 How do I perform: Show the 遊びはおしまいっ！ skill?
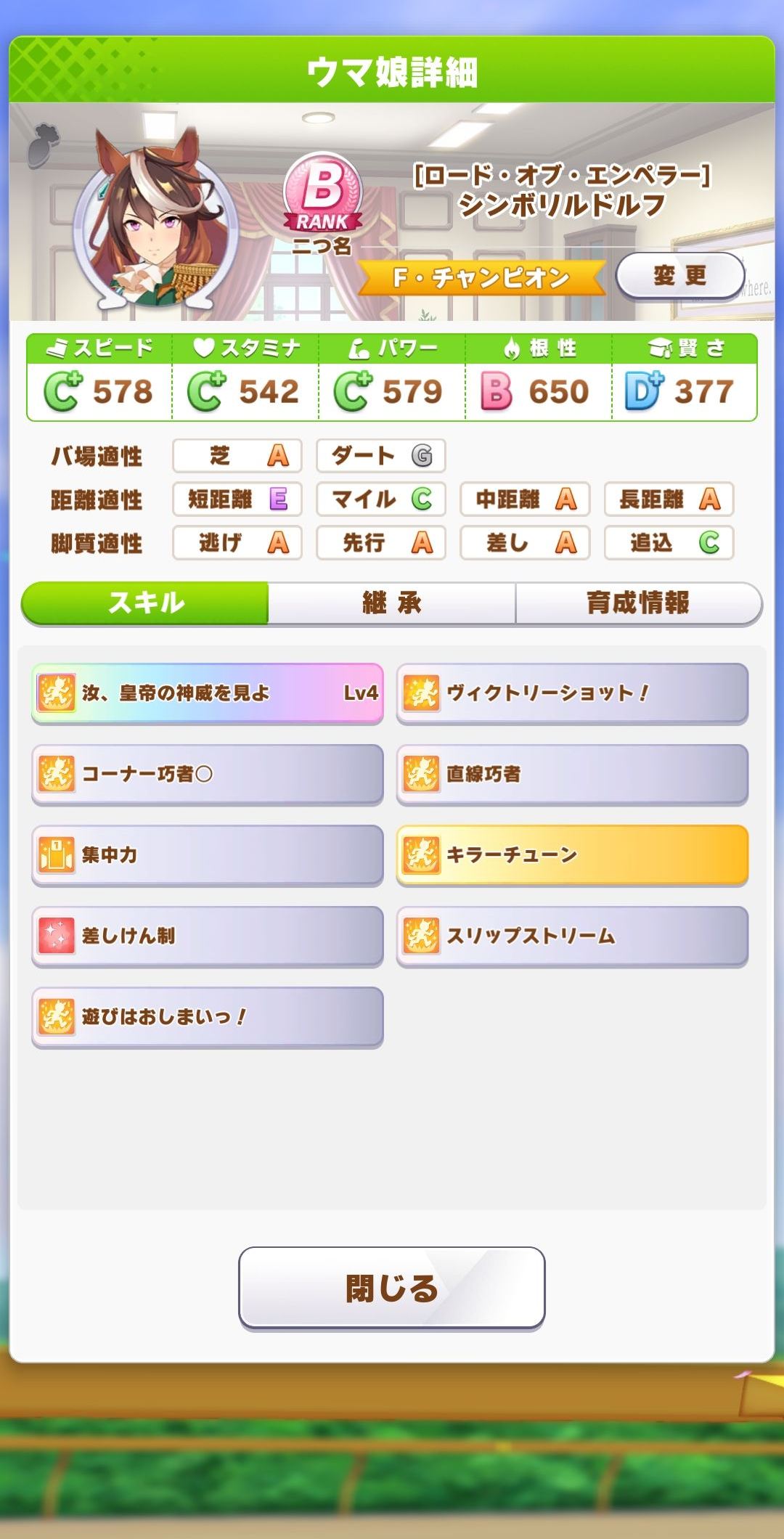[x=208, y=1016]
